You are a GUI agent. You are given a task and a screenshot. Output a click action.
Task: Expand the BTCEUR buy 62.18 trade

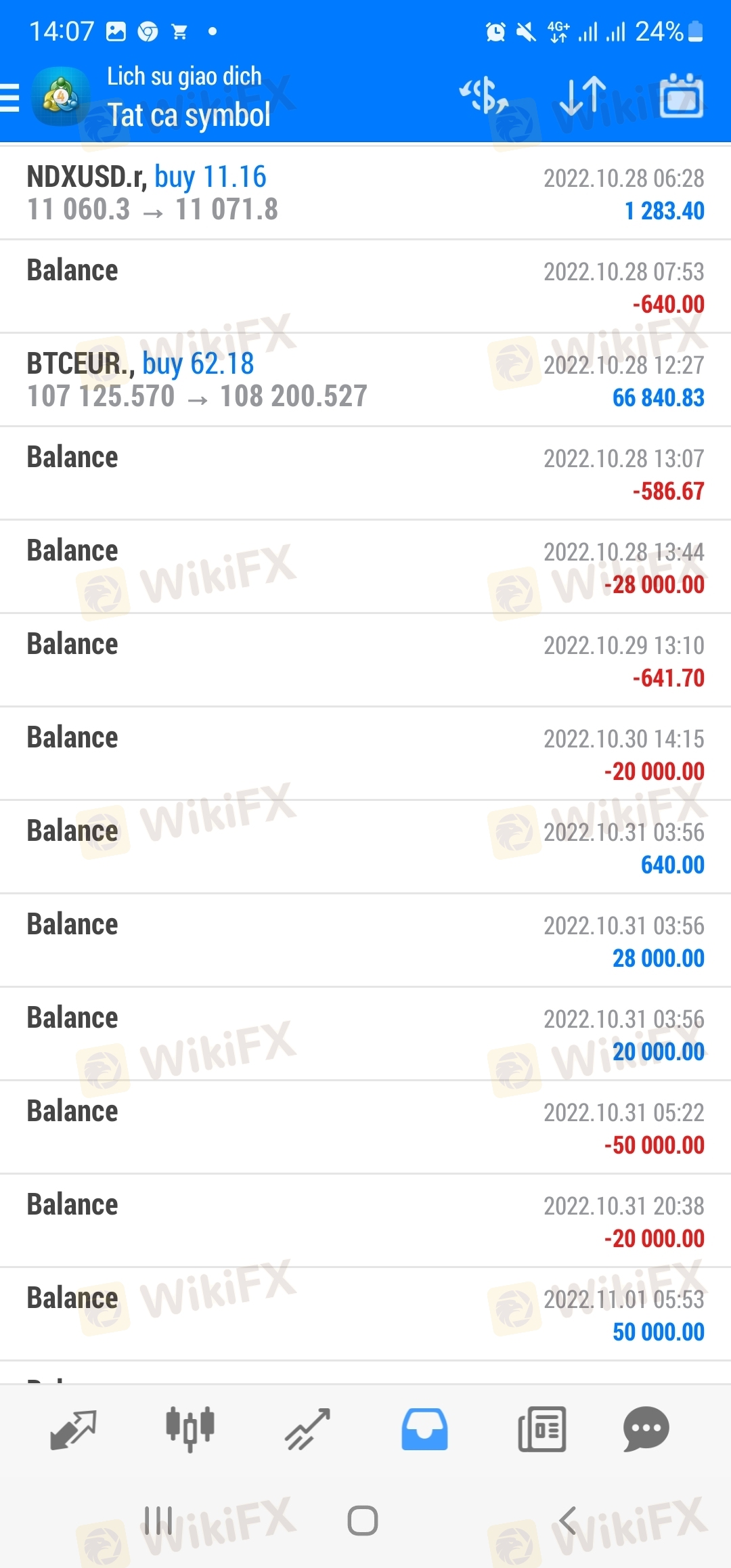(365, 380)
